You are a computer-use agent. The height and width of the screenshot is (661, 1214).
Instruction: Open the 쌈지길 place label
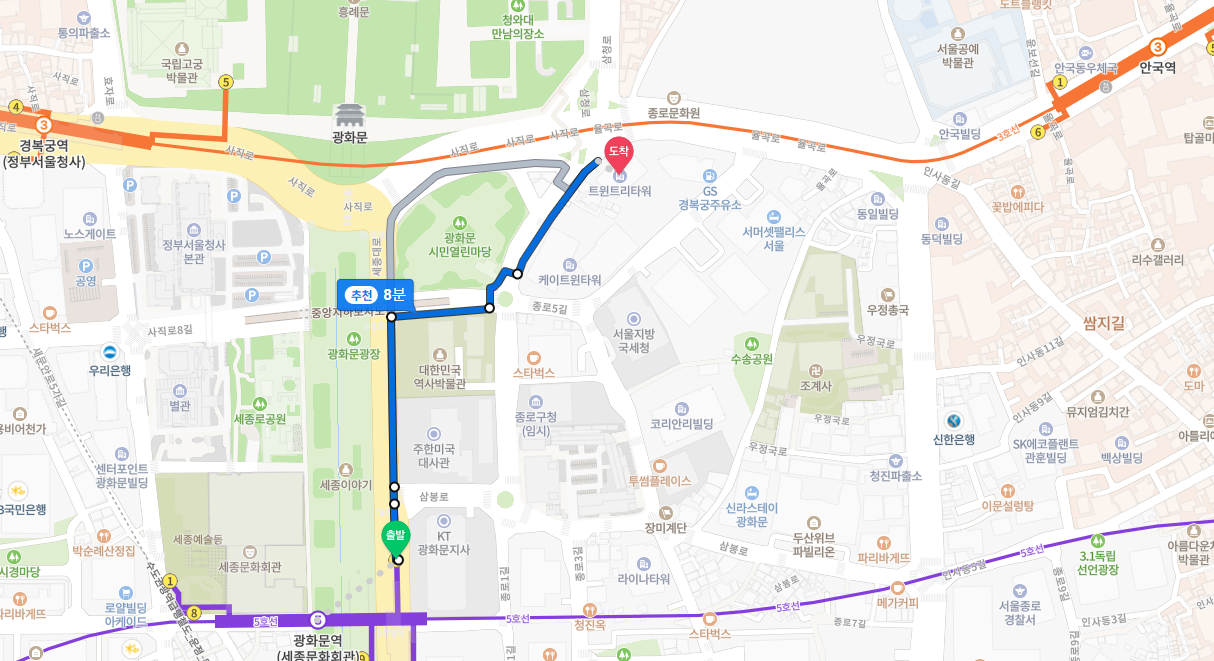point(1103,322)
